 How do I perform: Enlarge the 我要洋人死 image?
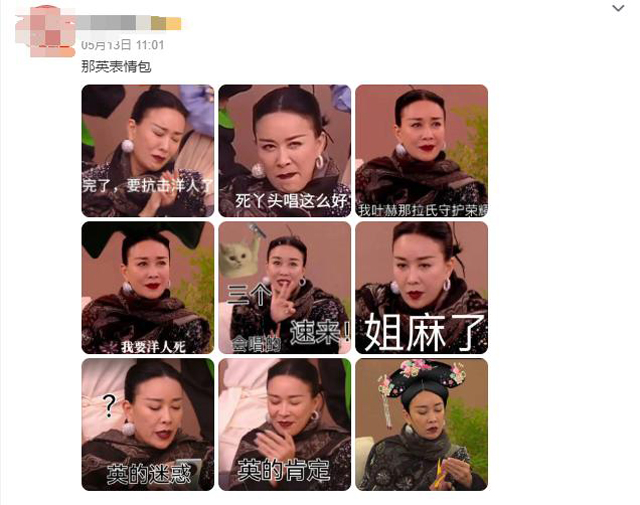(x=148, y=287)
